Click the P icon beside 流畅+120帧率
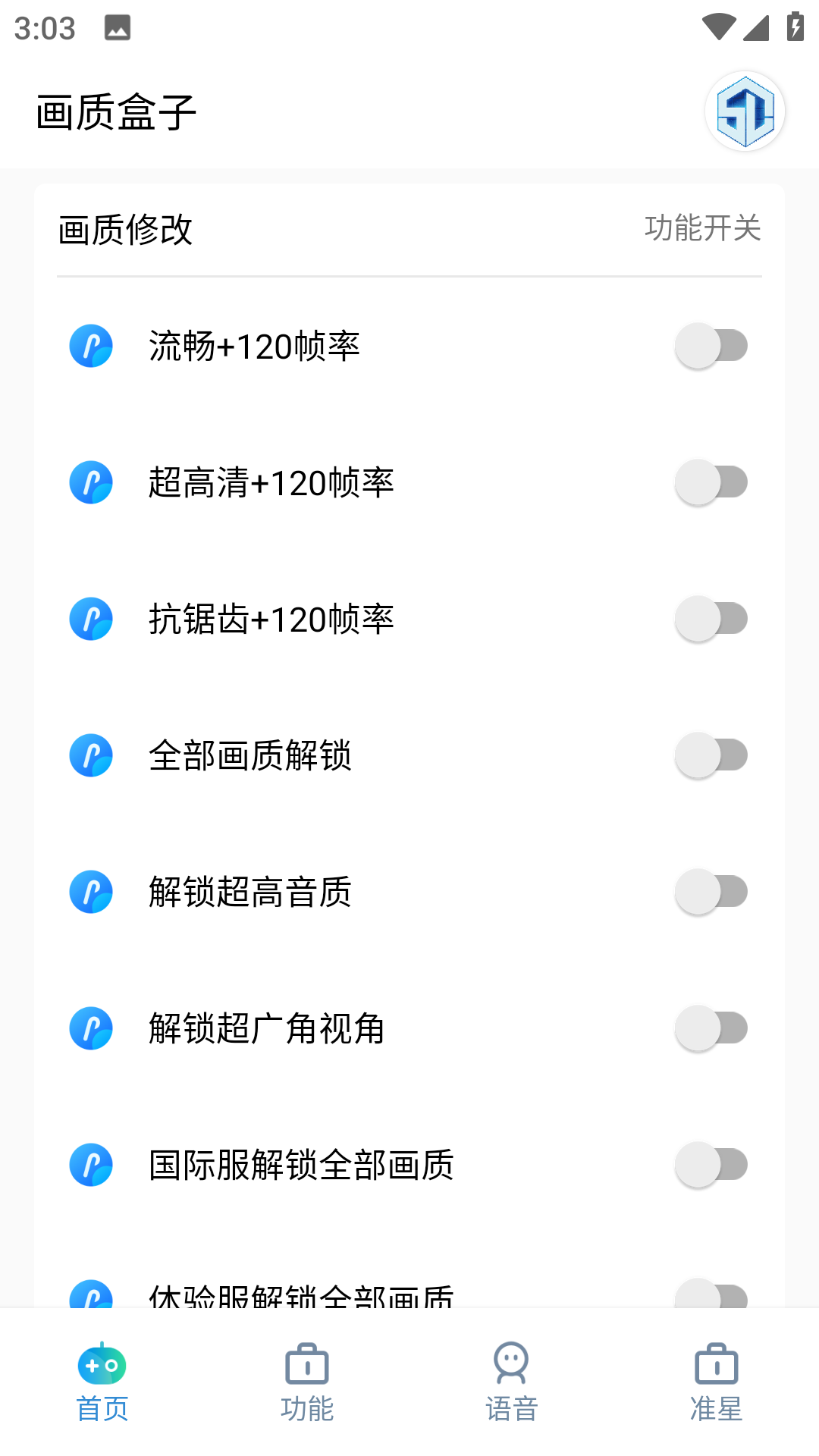The width and height of the screenshot is (819, 1456). [x=90, y=346]
